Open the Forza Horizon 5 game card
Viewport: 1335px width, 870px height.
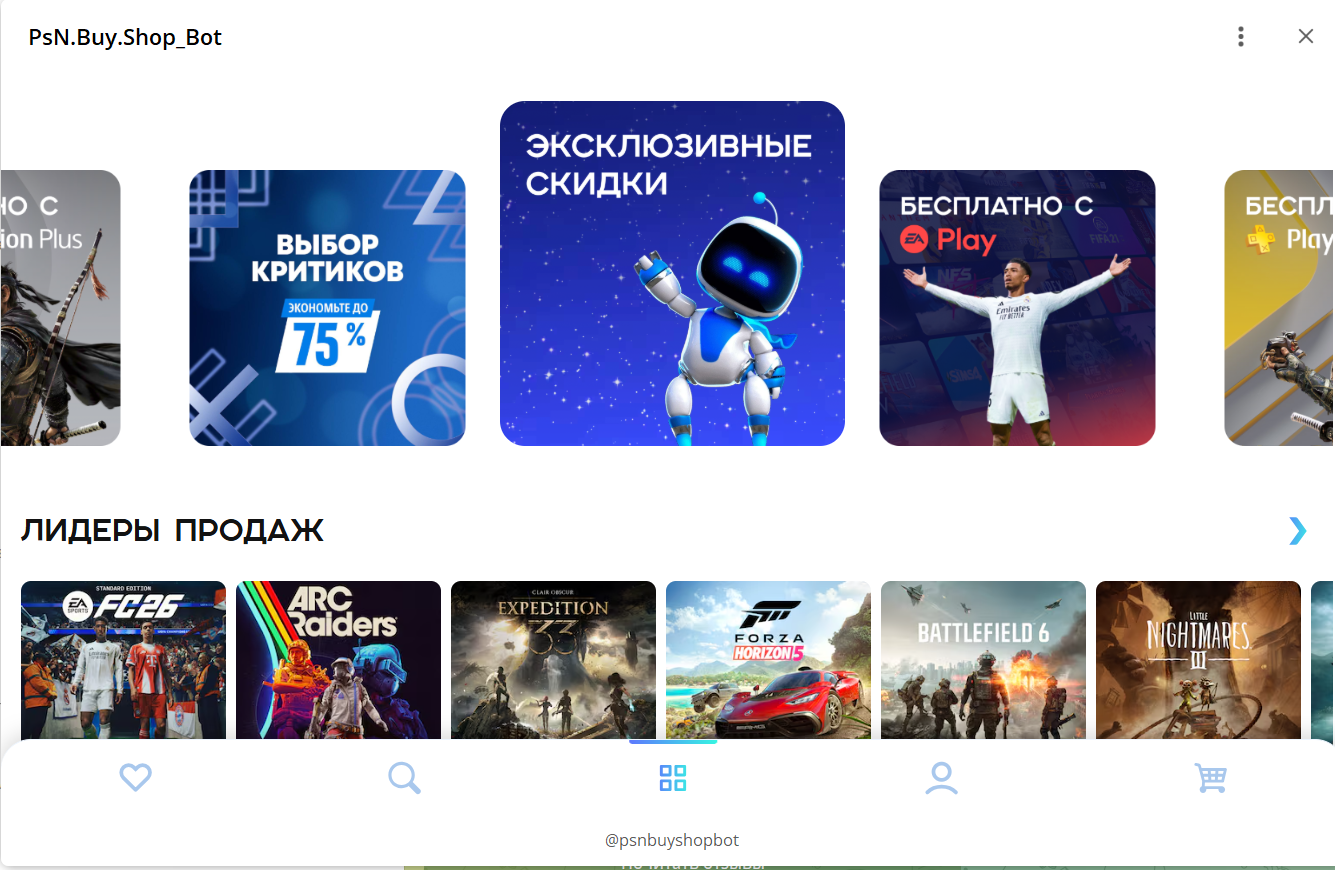pos(768,660)
